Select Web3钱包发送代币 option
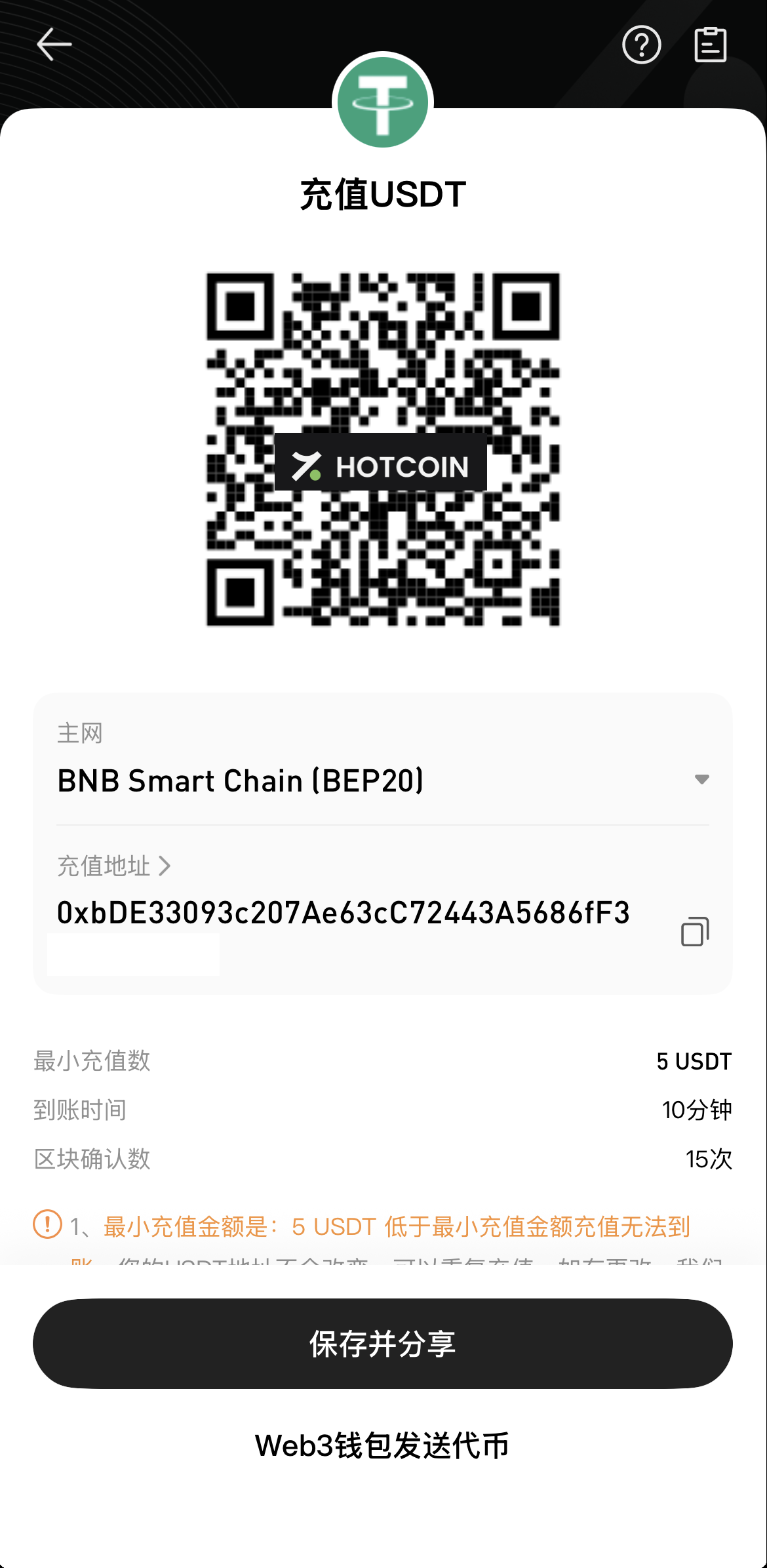Image resolution: width=767 pixels, height=1568 pixels. pyautogui.click(x=383, y=1446)
